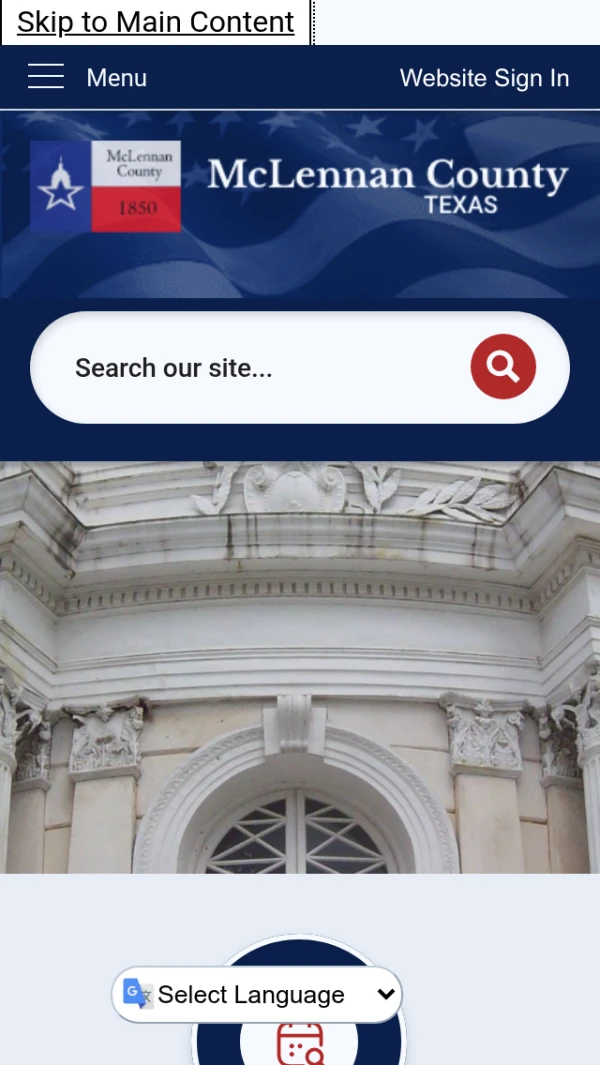Expand the Select Language dropdown
The height and width of the screenshot is (1065, 600).
(258, 994)
